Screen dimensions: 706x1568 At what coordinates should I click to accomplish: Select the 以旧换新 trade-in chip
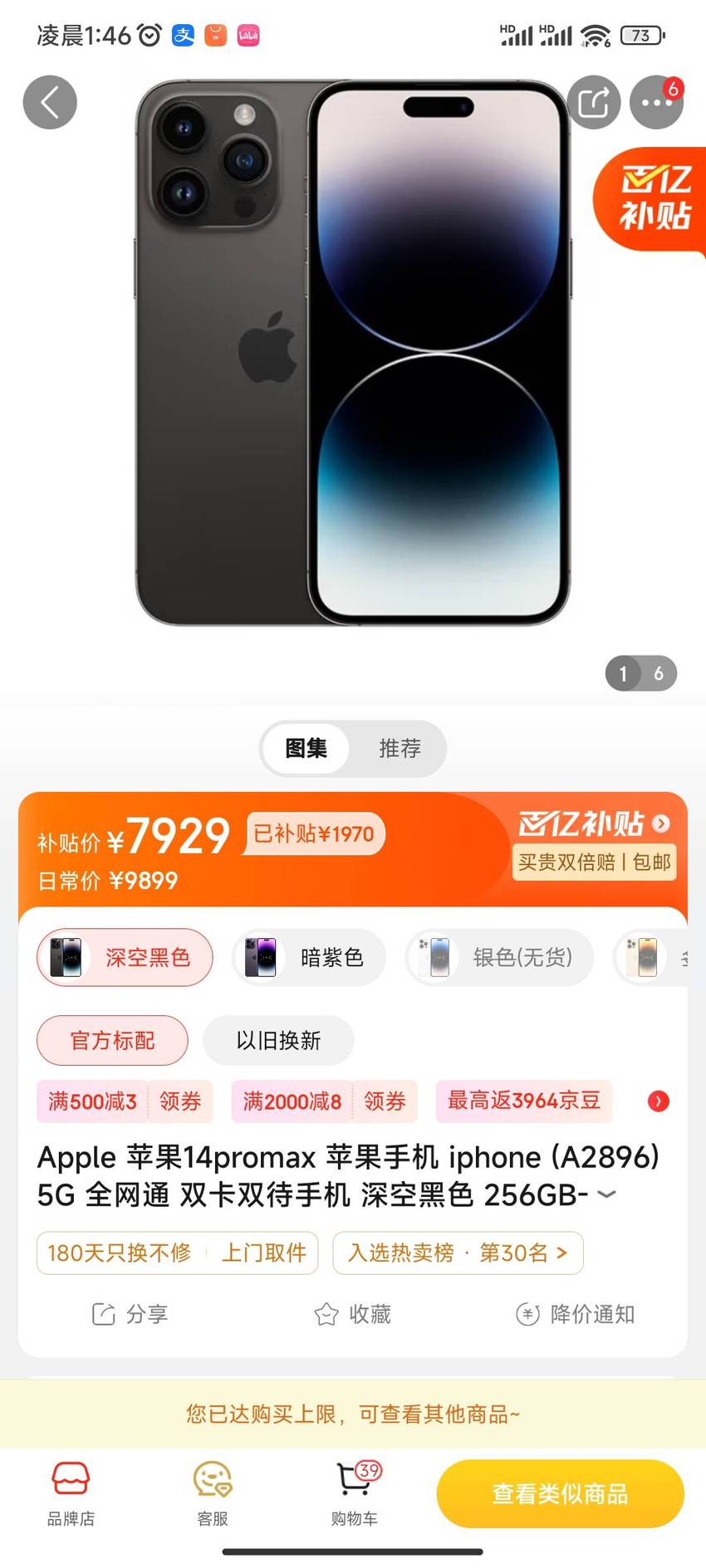[x=278, y=1040]
